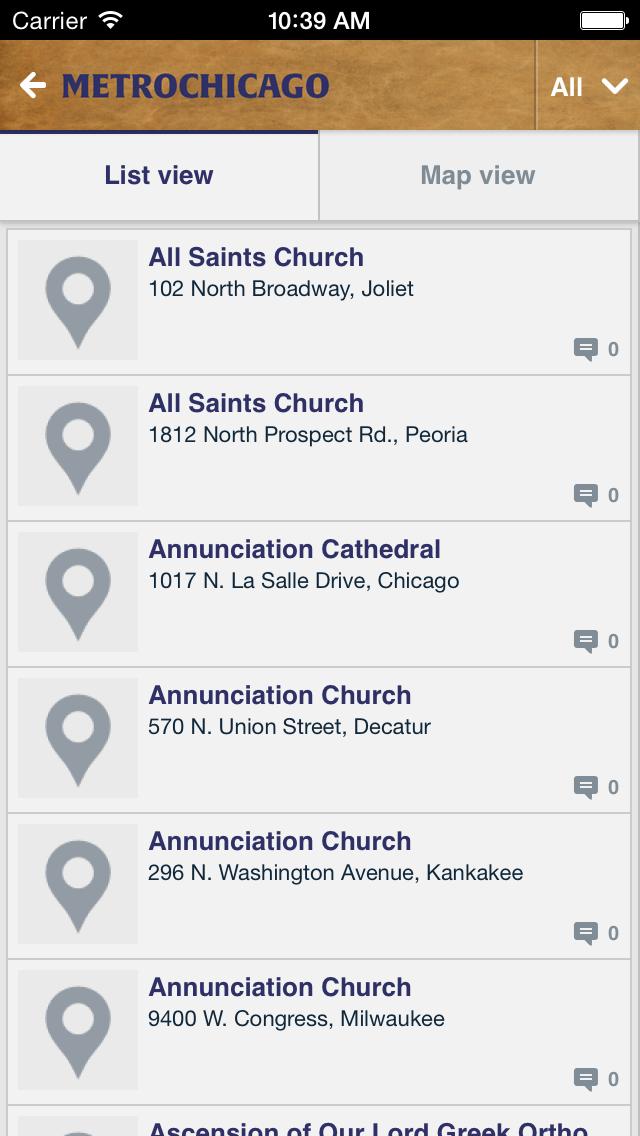Open All Saints Church in Joliet
Viewport: 640px width, 1136px height.
click(320, 301)
